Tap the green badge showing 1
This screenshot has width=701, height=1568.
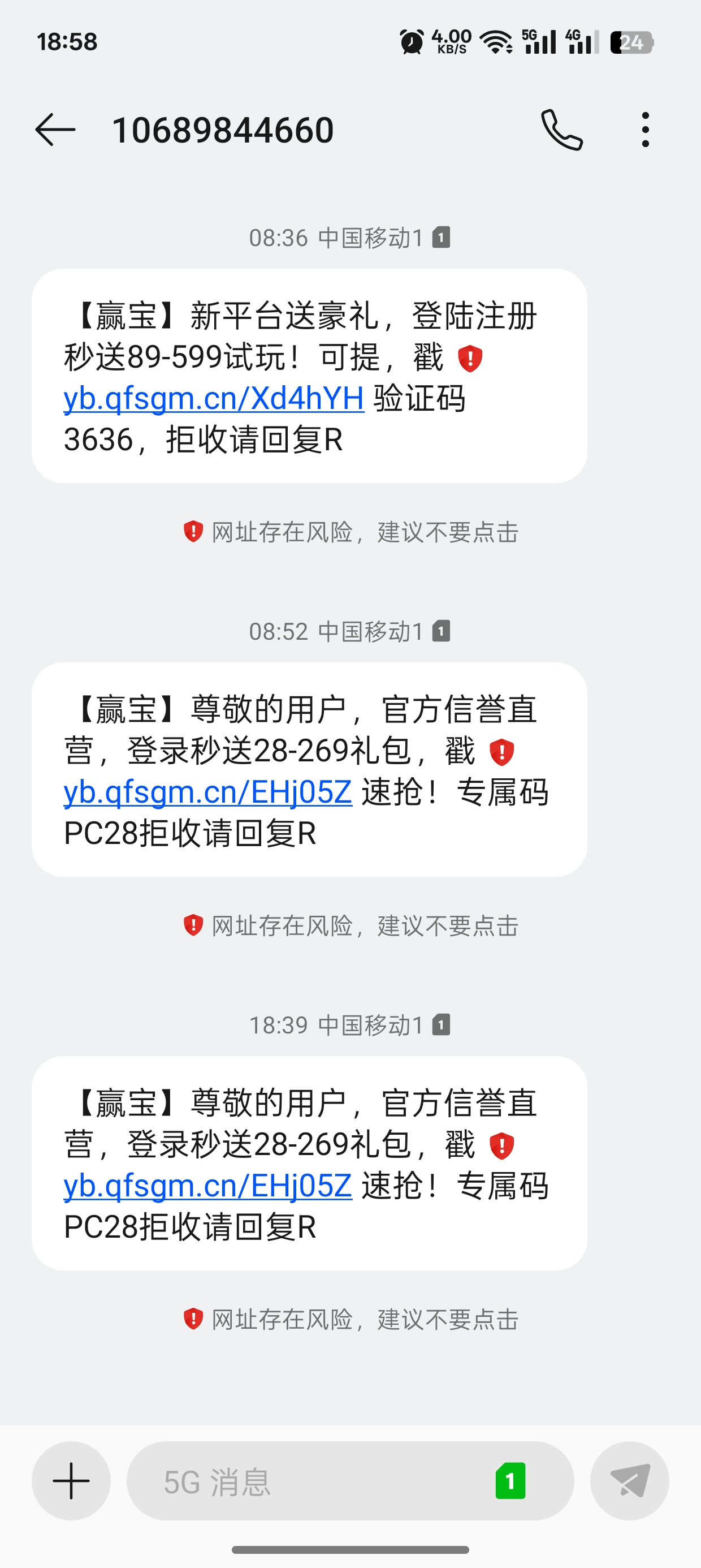pos(510,1481)
